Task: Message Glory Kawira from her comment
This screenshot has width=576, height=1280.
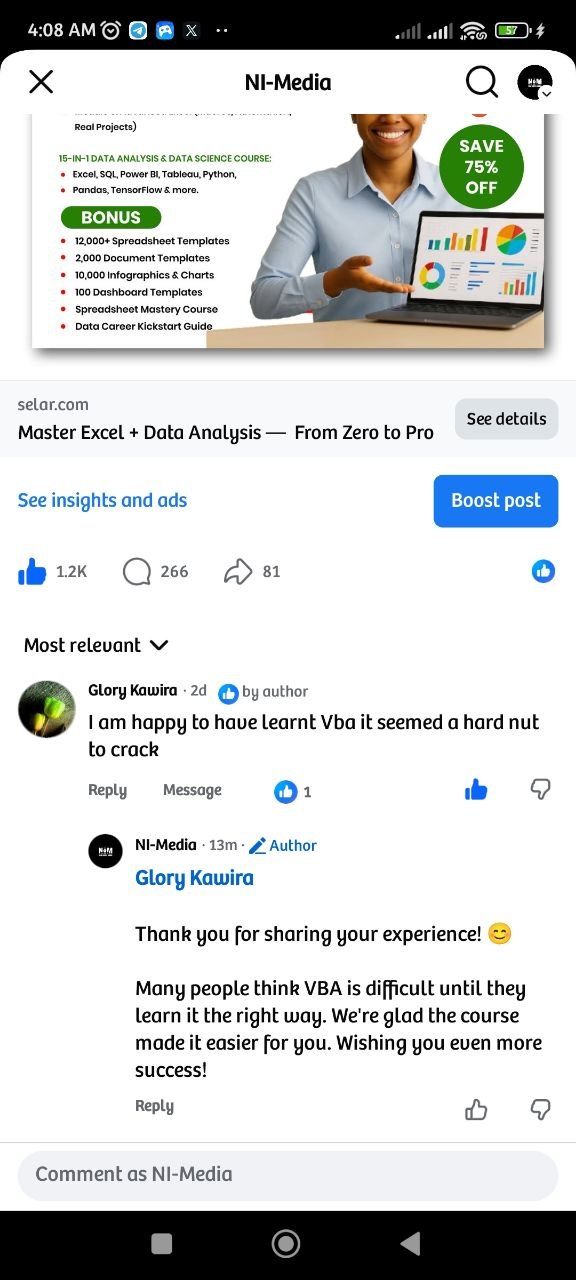Action: tap(192, 790)
